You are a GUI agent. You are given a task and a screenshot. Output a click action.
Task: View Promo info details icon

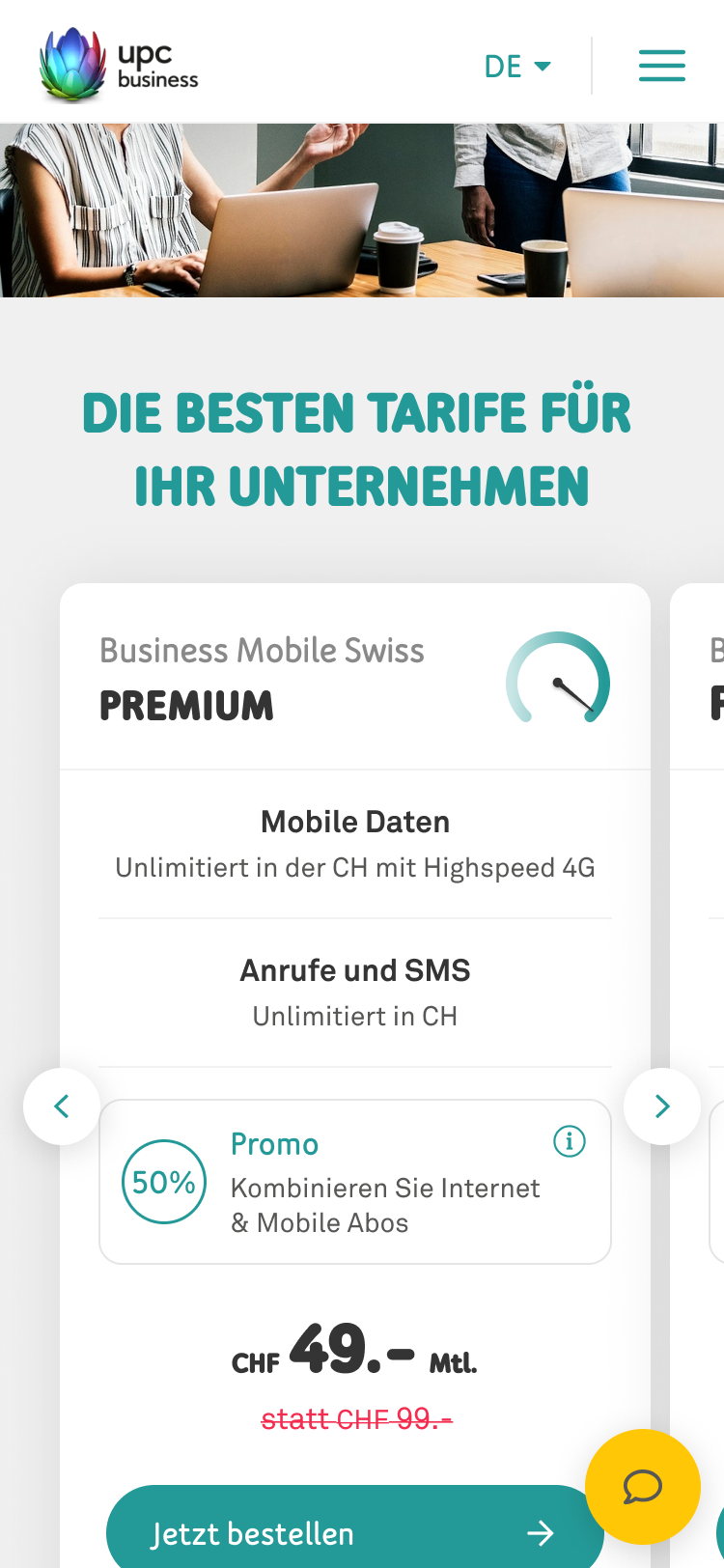(569, 1141)
